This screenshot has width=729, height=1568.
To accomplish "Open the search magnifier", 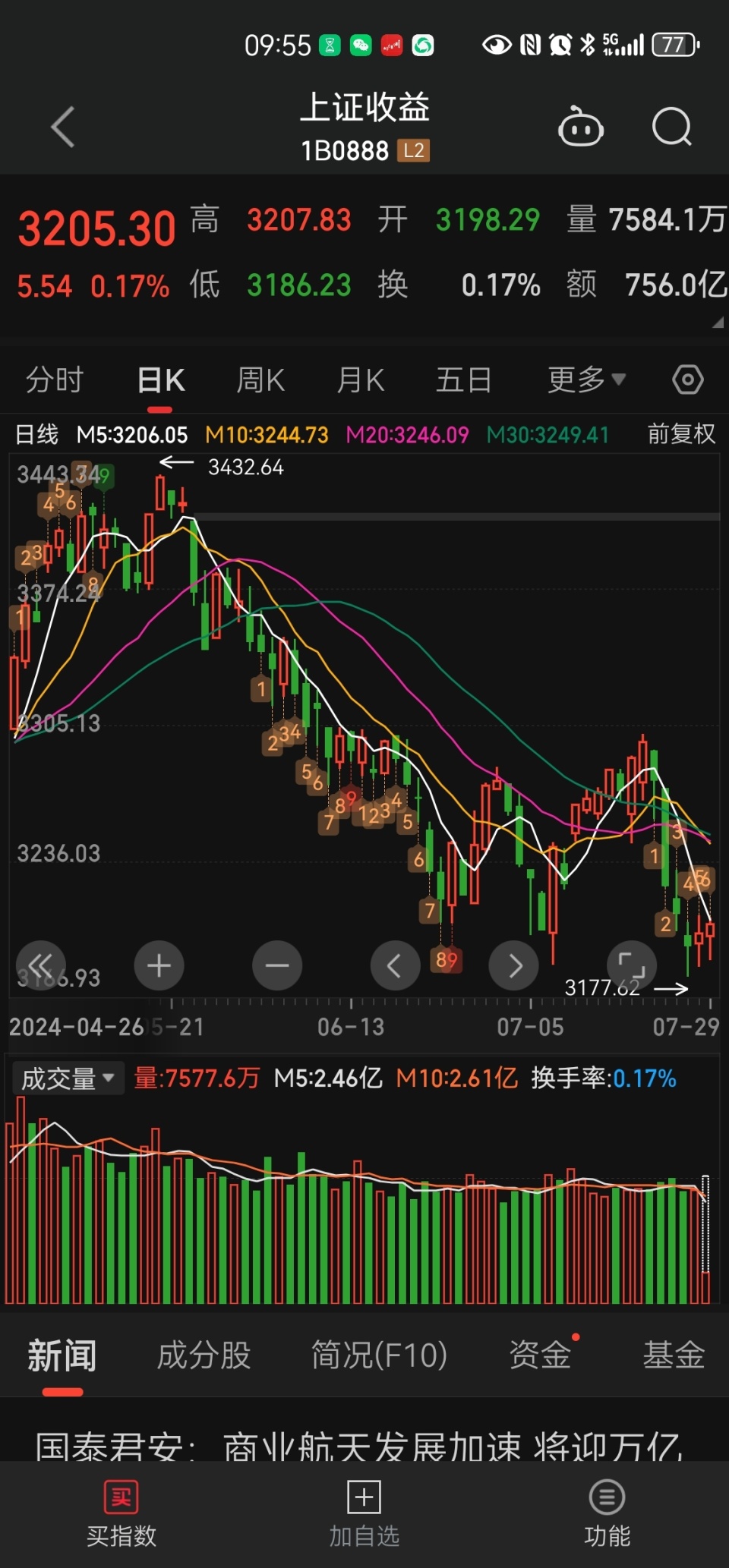I will point(672,127).
